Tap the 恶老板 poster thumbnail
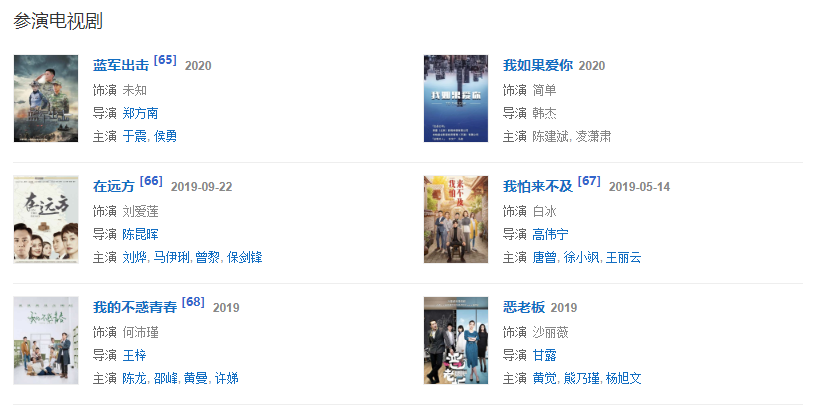The height and width of the screenshot is (410, 833). (x=456, y=340)
